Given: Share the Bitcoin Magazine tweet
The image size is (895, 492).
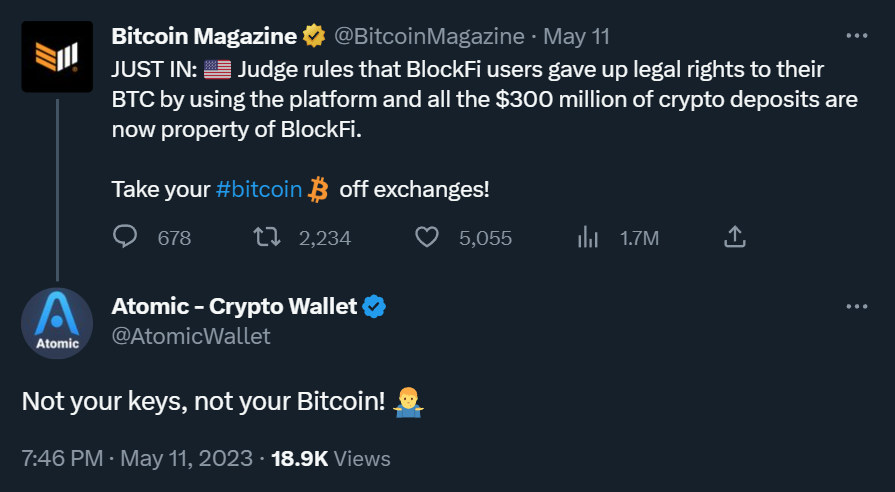Looking at the screenshot, I should click(x=733, y=237).
